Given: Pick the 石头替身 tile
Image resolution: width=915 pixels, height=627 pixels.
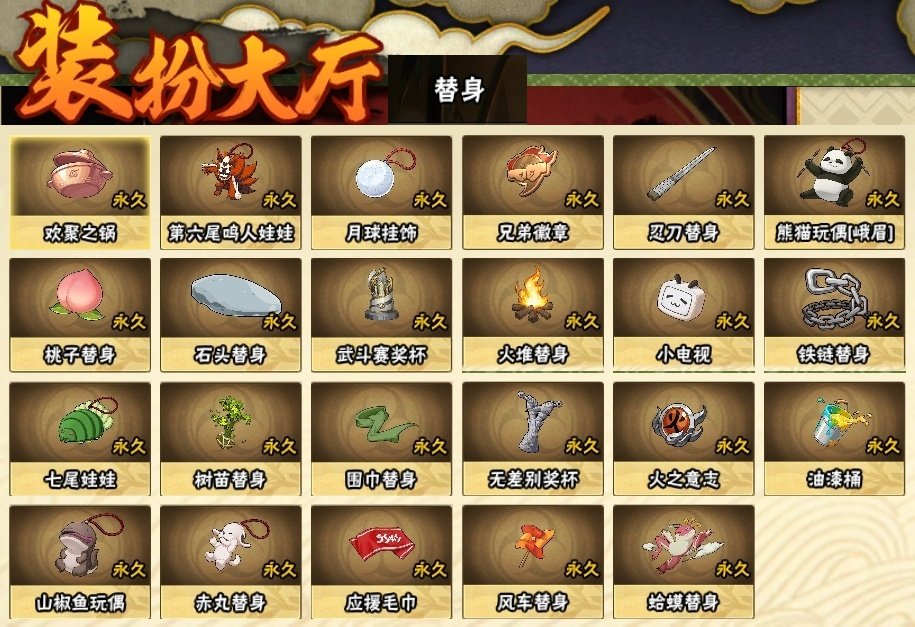Looking at the screenshot, I should click(x=231, y=314).
